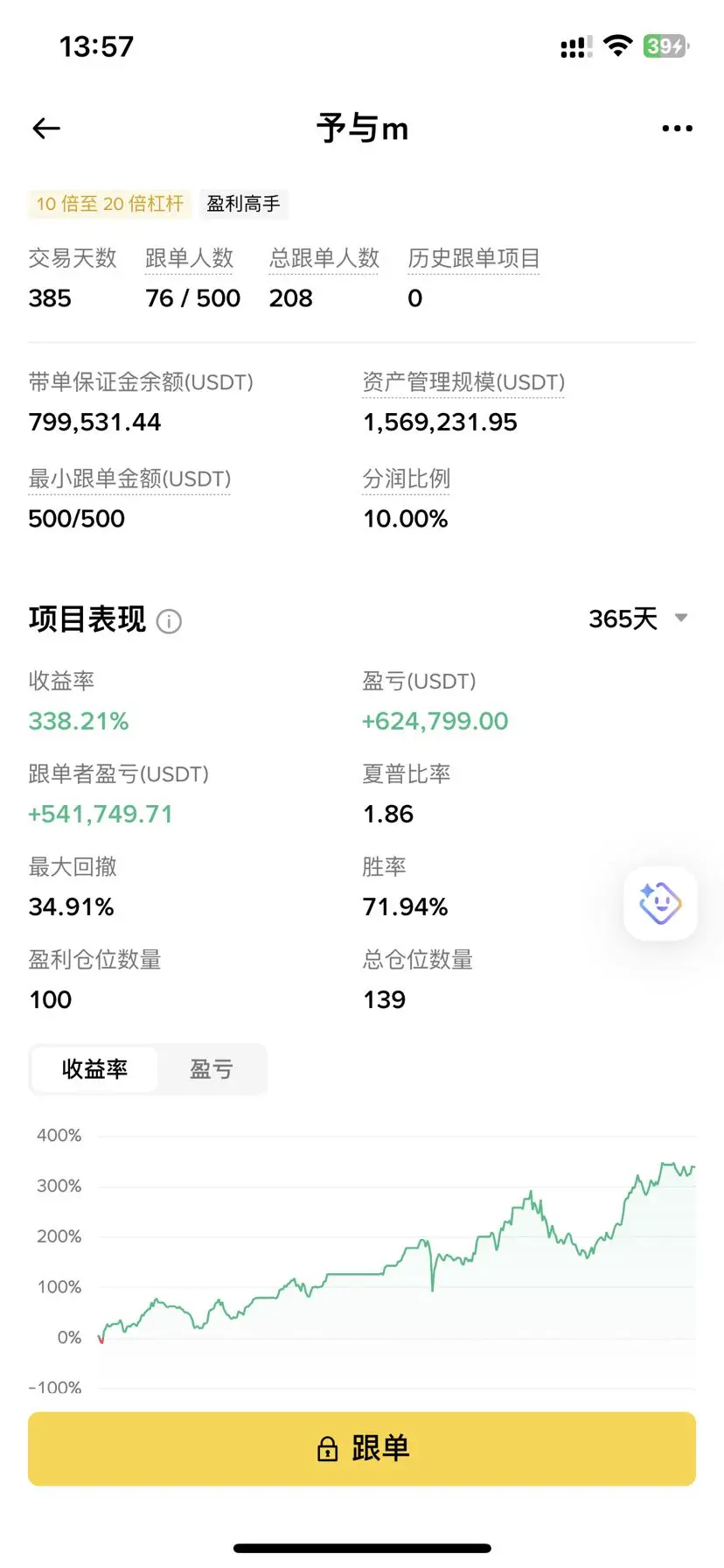Expand the 365天 period dropdown
The image size is (724, 1568).
point(638,619)
